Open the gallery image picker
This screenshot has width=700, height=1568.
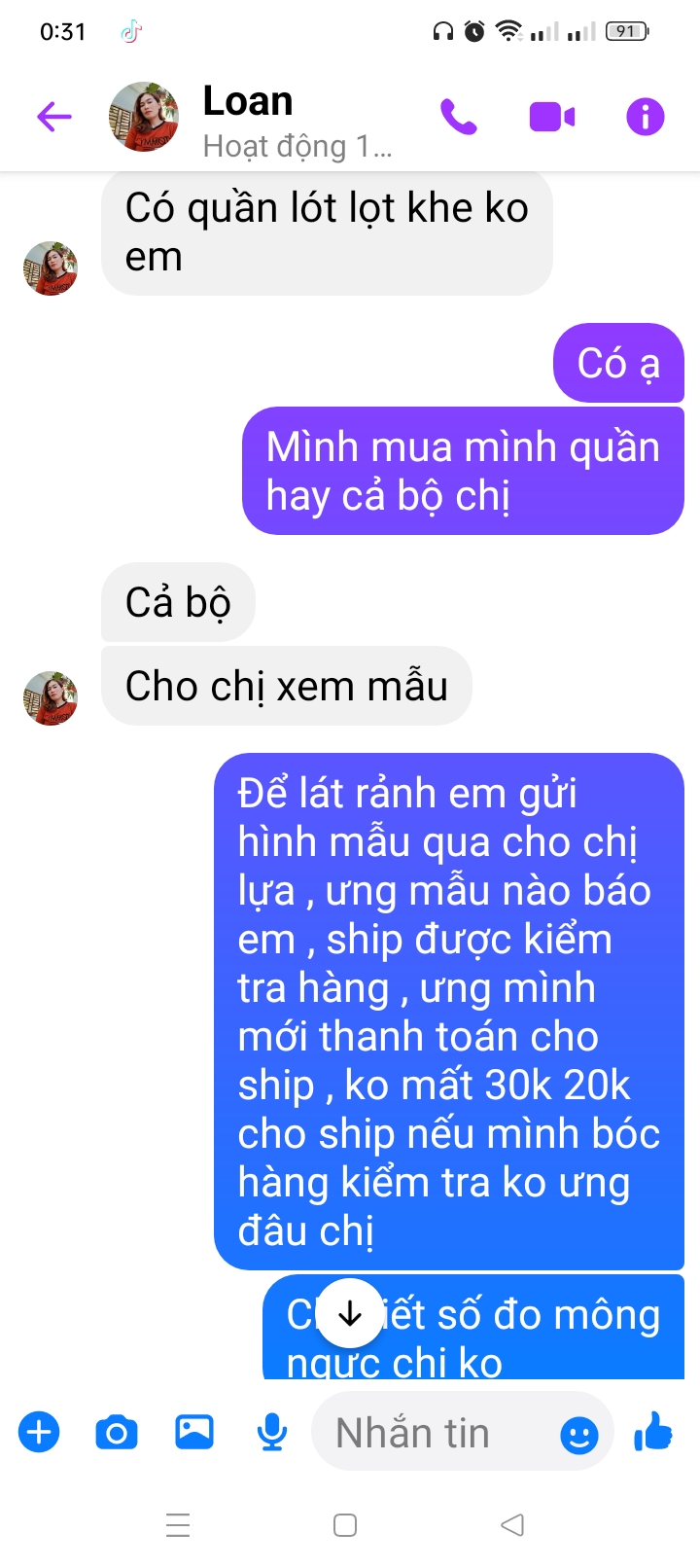coord(194,1431)
